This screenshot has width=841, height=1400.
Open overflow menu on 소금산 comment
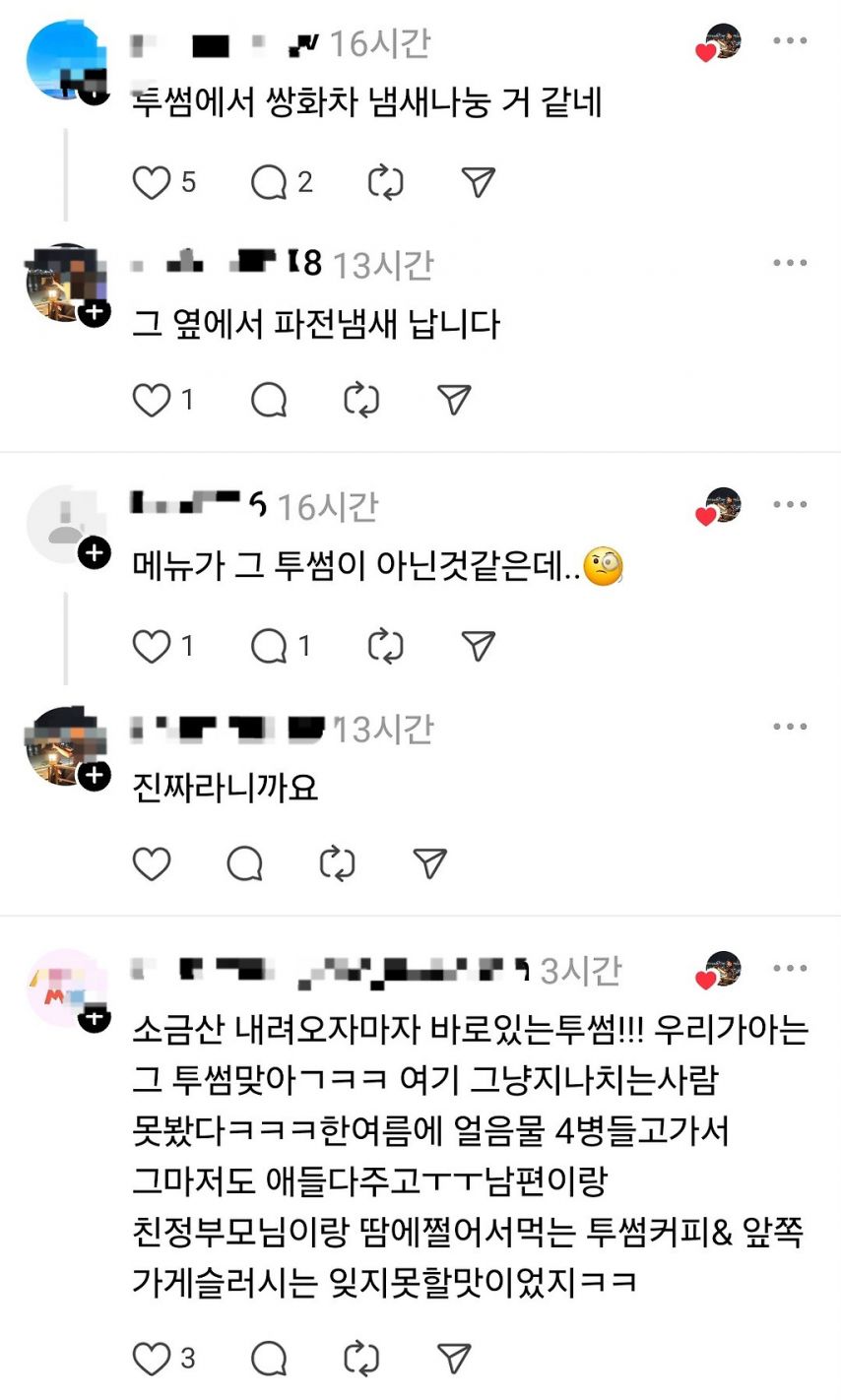(x=790, y=969)
